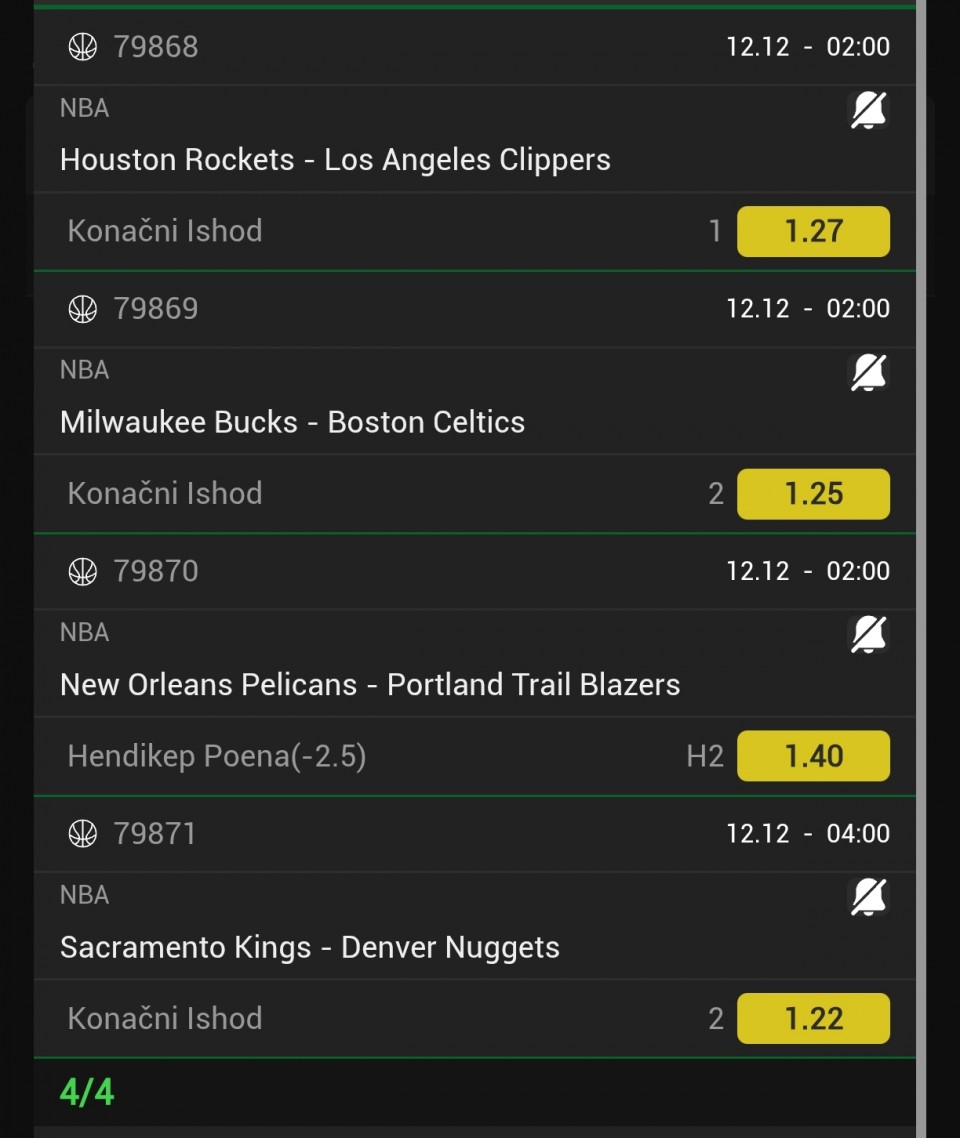Tap the 1.27 odds button
The image size is (960, 1138).
point(813,231)
